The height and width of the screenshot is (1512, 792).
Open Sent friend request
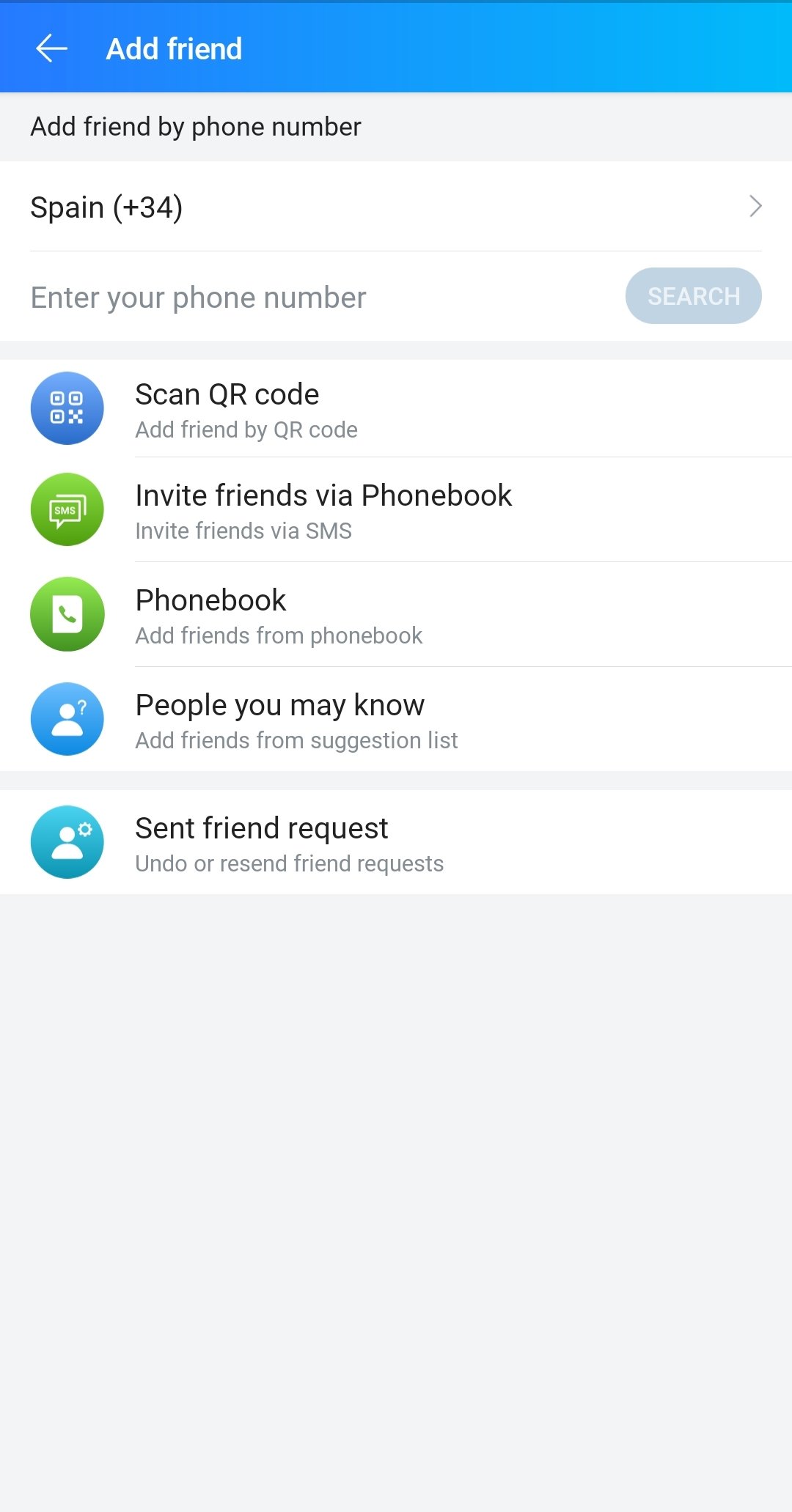coord(396,842)
